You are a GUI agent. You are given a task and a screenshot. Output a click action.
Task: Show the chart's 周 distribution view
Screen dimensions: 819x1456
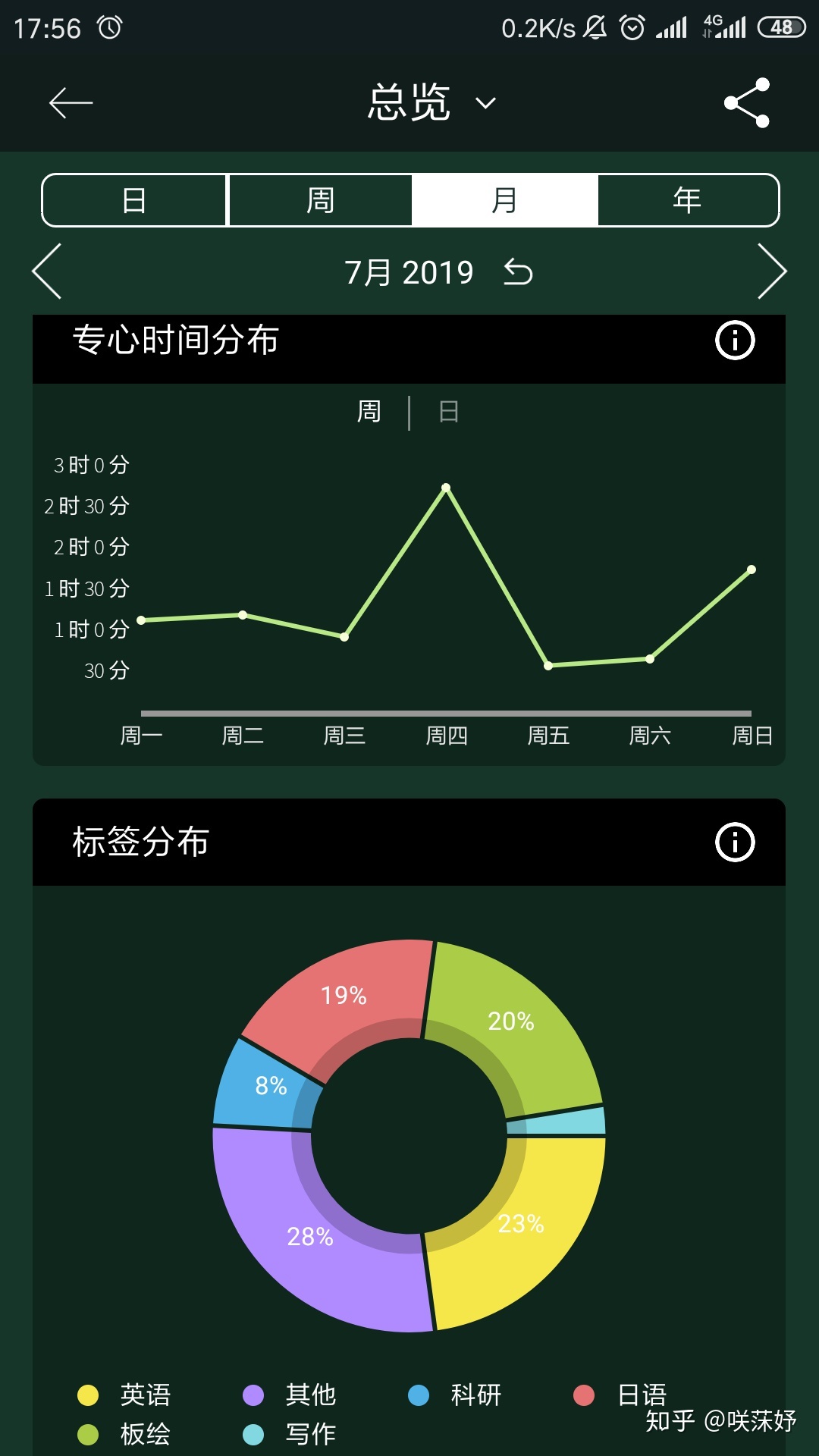pos(369,412)
